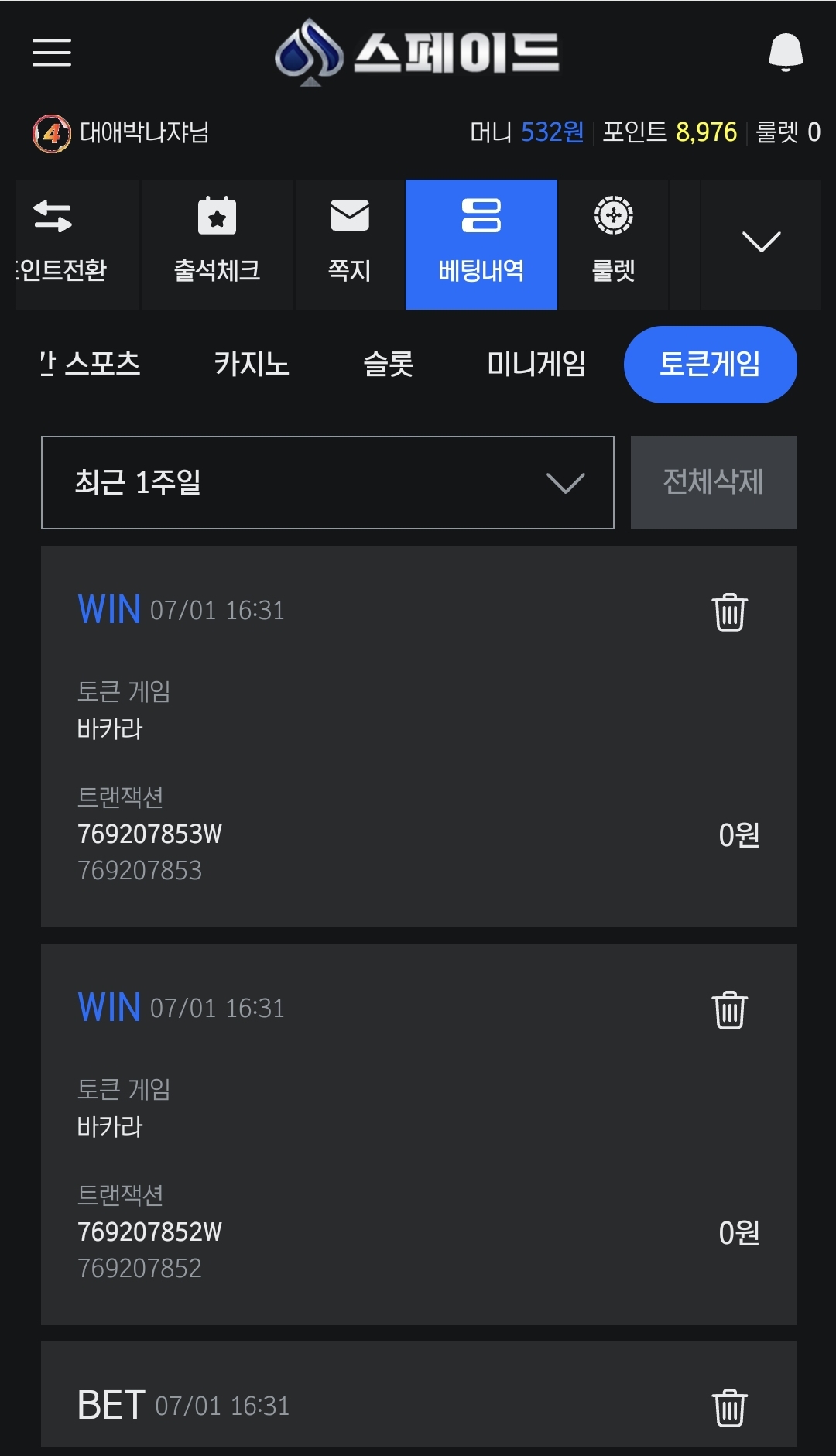Screen dimensions: 836x1456
Task: Open the 출석체크 attendance check
Action: [x=218, y=244]
